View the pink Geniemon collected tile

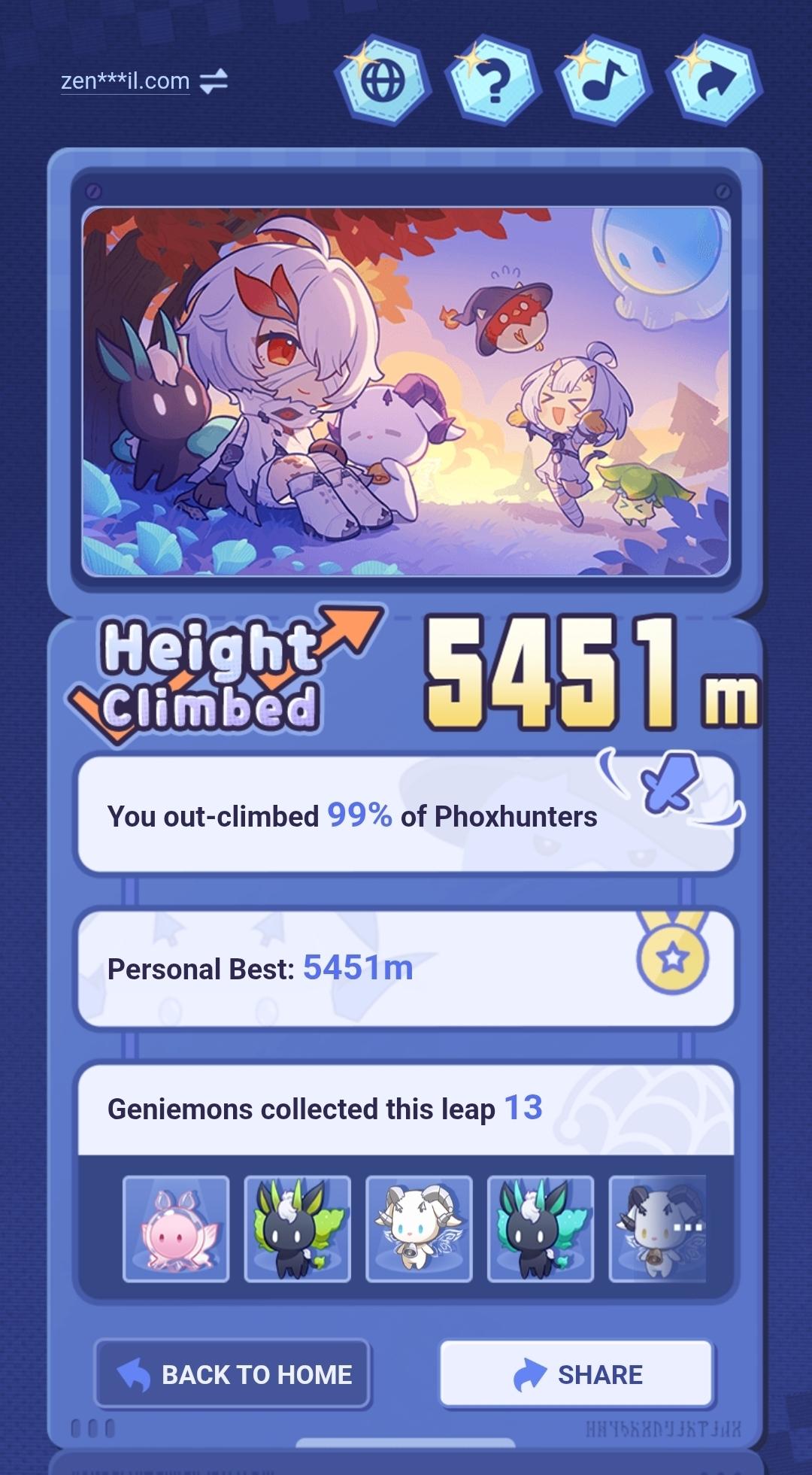pos(176,1229)
